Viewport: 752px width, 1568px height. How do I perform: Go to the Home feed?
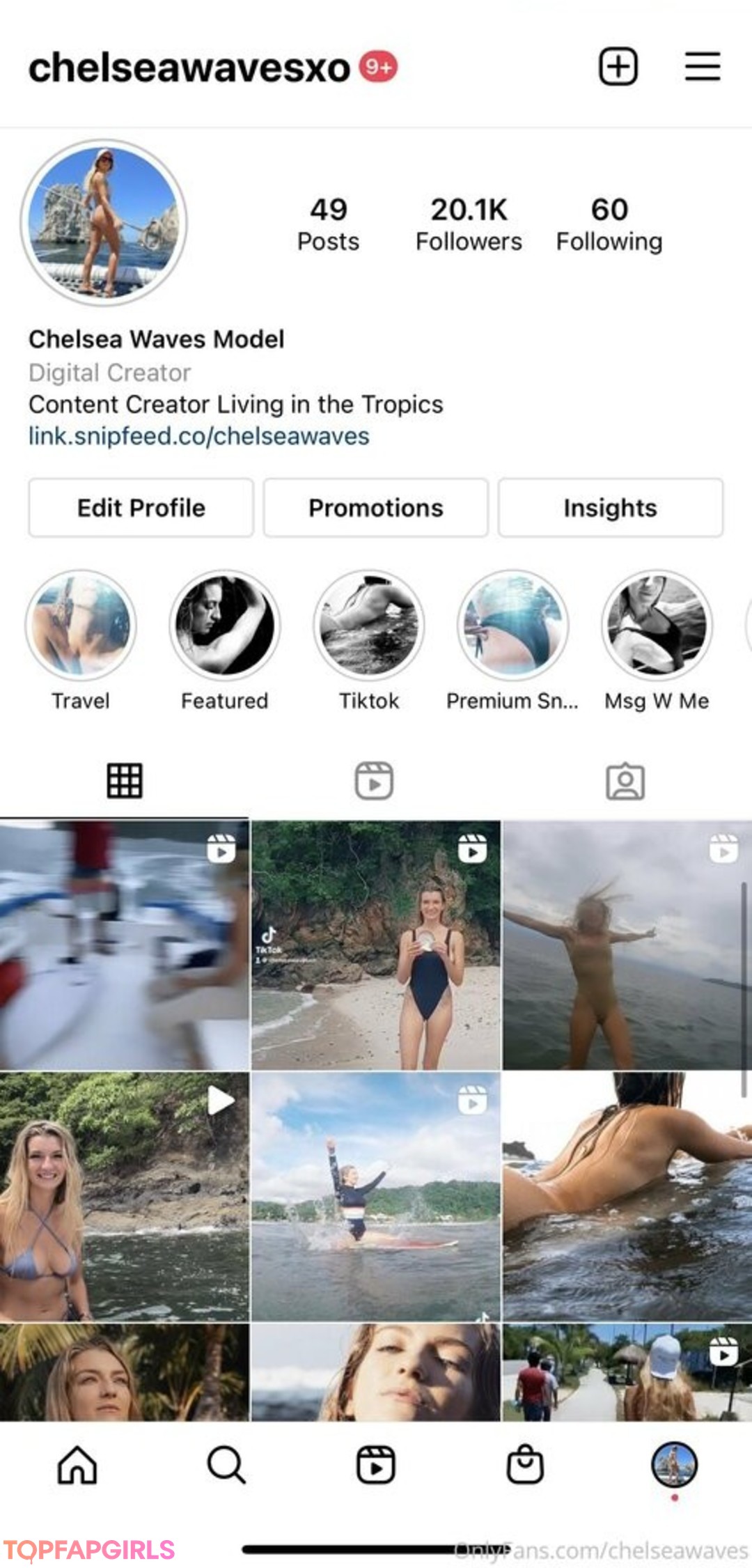click(77, 1464)
